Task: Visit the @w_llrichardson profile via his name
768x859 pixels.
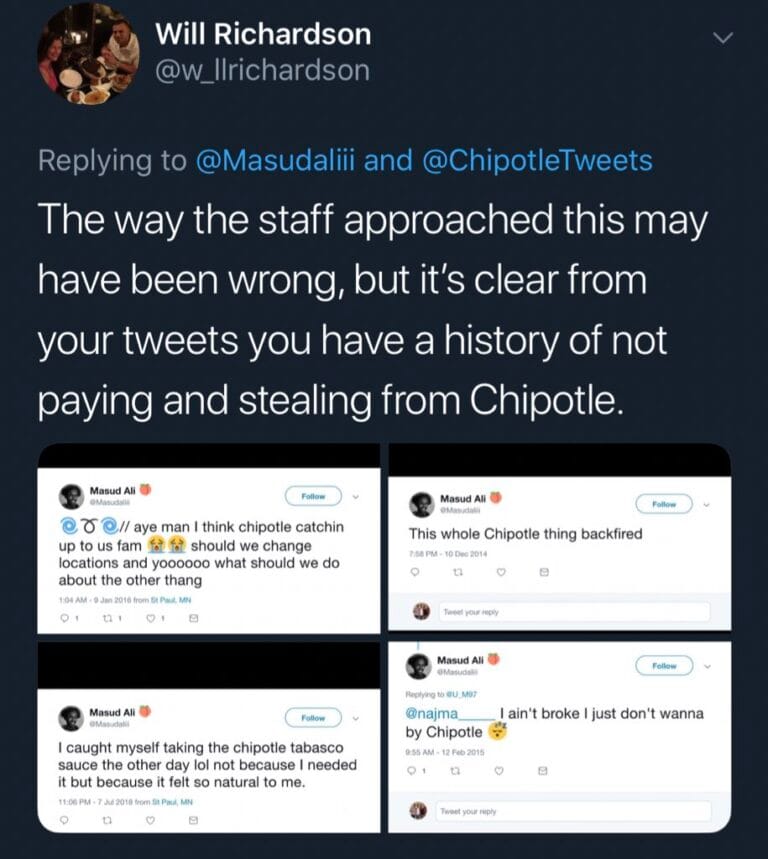Action: pyautogui.click(x=263, y=34)
